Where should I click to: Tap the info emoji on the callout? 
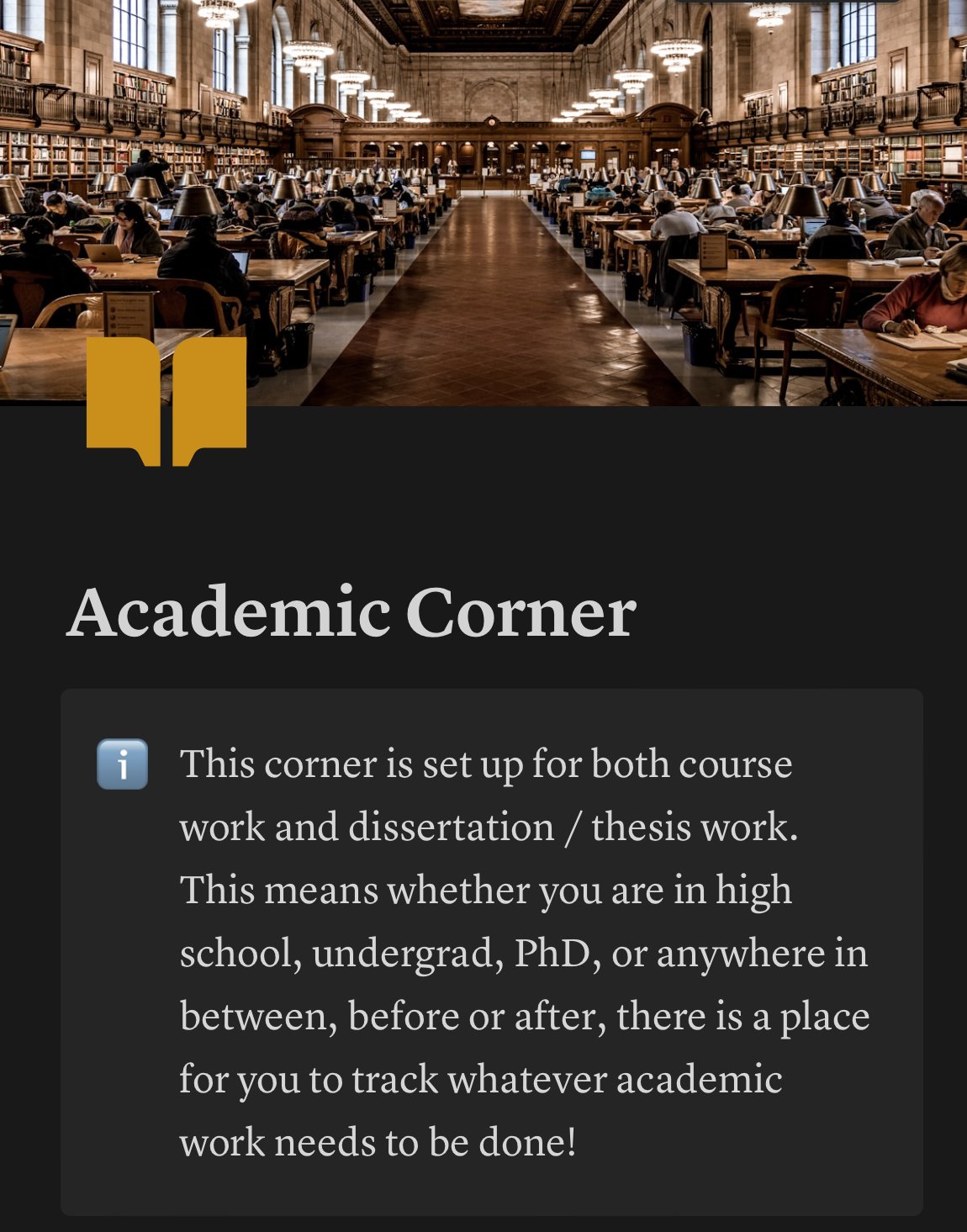[x=123, y=764]
